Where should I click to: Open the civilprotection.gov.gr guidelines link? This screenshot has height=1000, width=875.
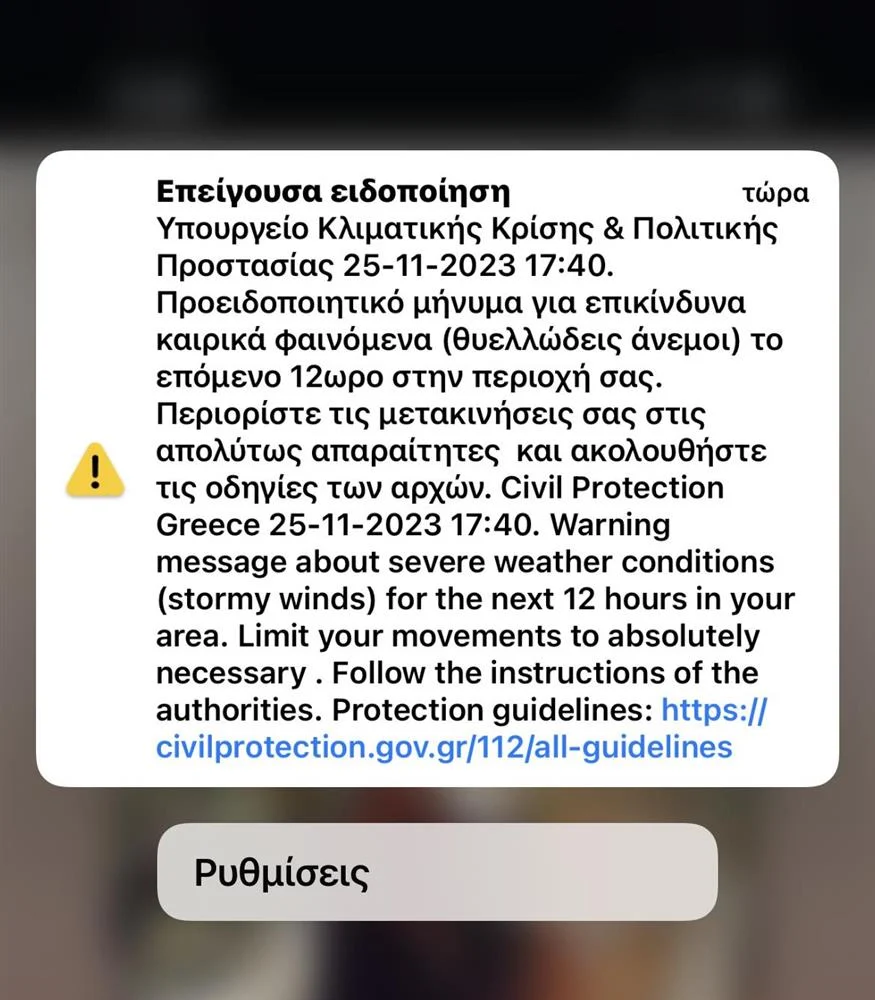pos(444,747)
